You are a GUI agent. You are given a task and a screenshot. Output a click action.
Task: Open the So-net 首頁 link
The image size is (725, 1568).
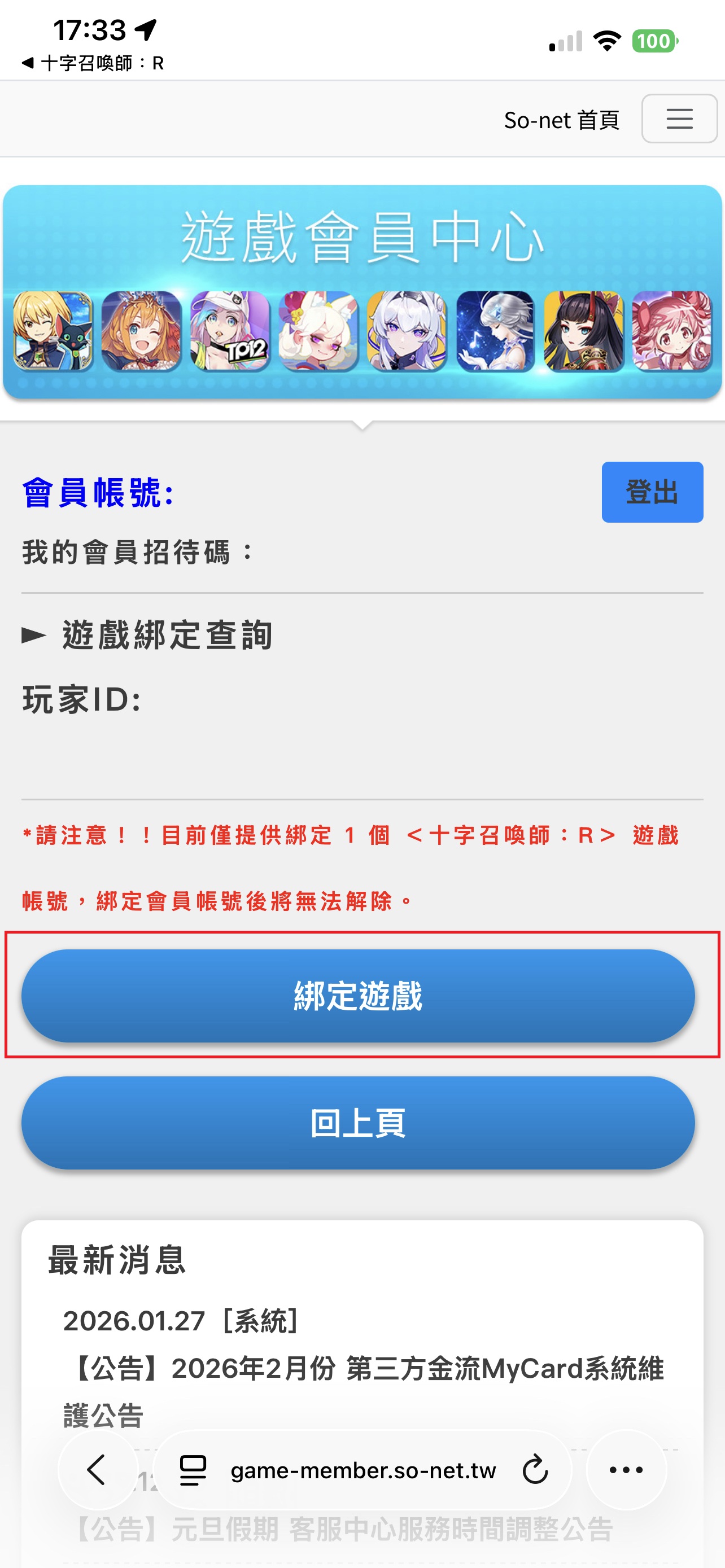(561, 120)
